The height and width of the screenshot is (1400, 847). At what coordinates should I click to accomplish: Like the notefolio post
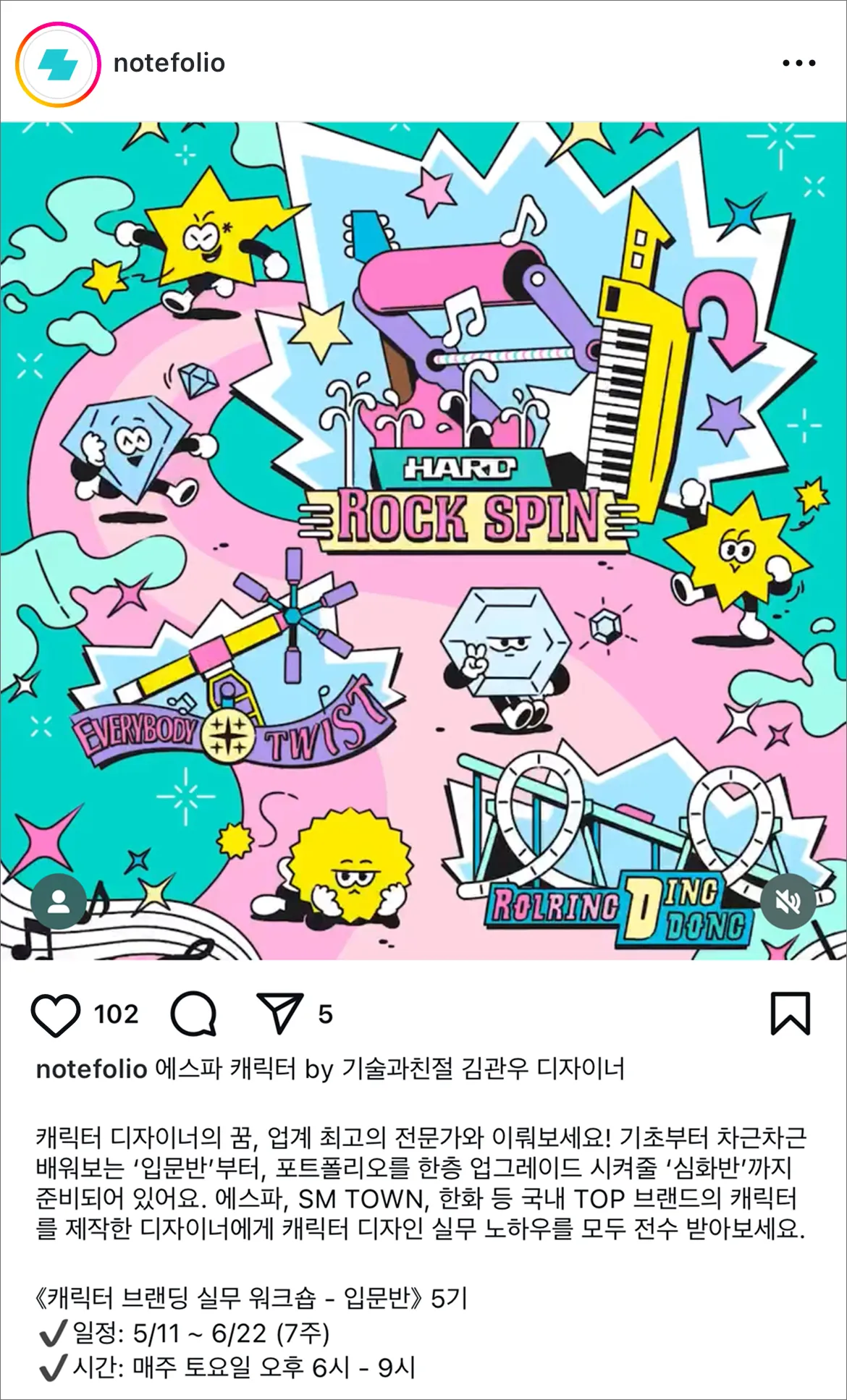point(56,1014)
